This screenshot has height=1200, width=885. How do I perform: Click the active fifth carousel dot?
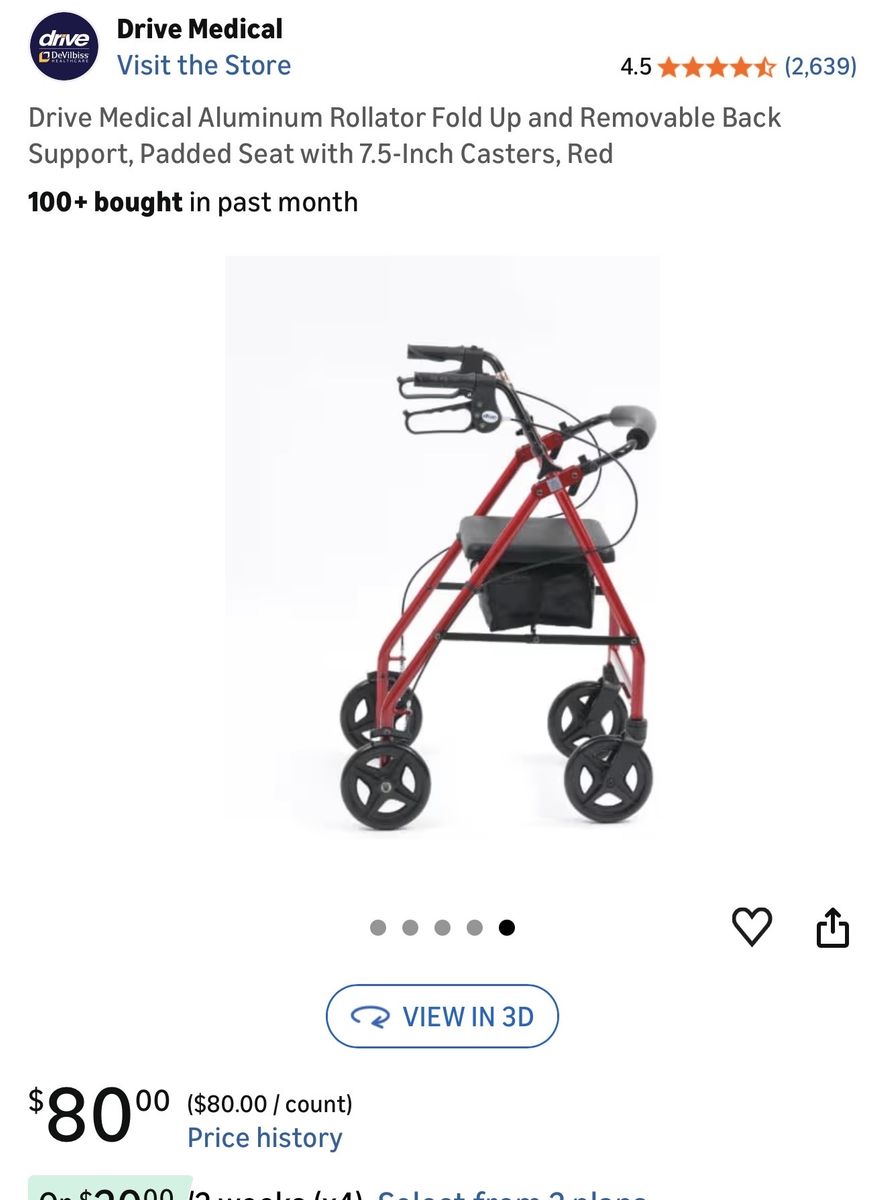coord(507,928)
